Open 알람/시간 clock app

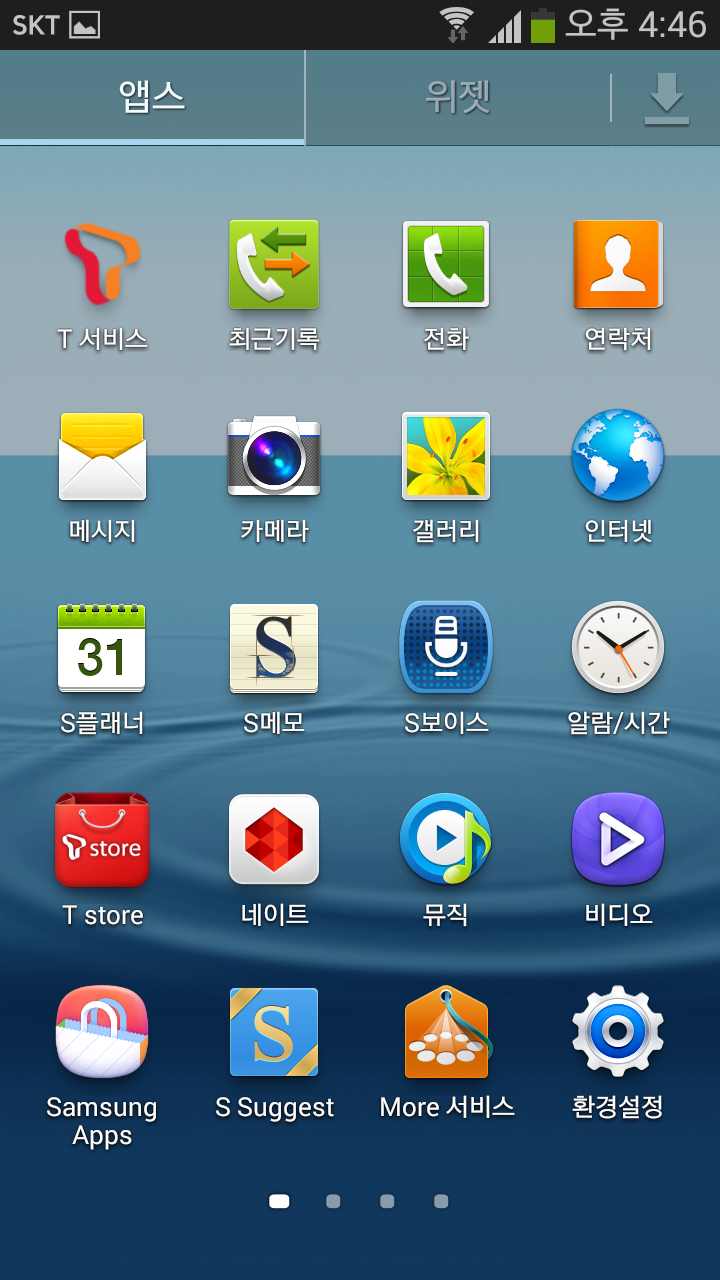click(618, 649)
